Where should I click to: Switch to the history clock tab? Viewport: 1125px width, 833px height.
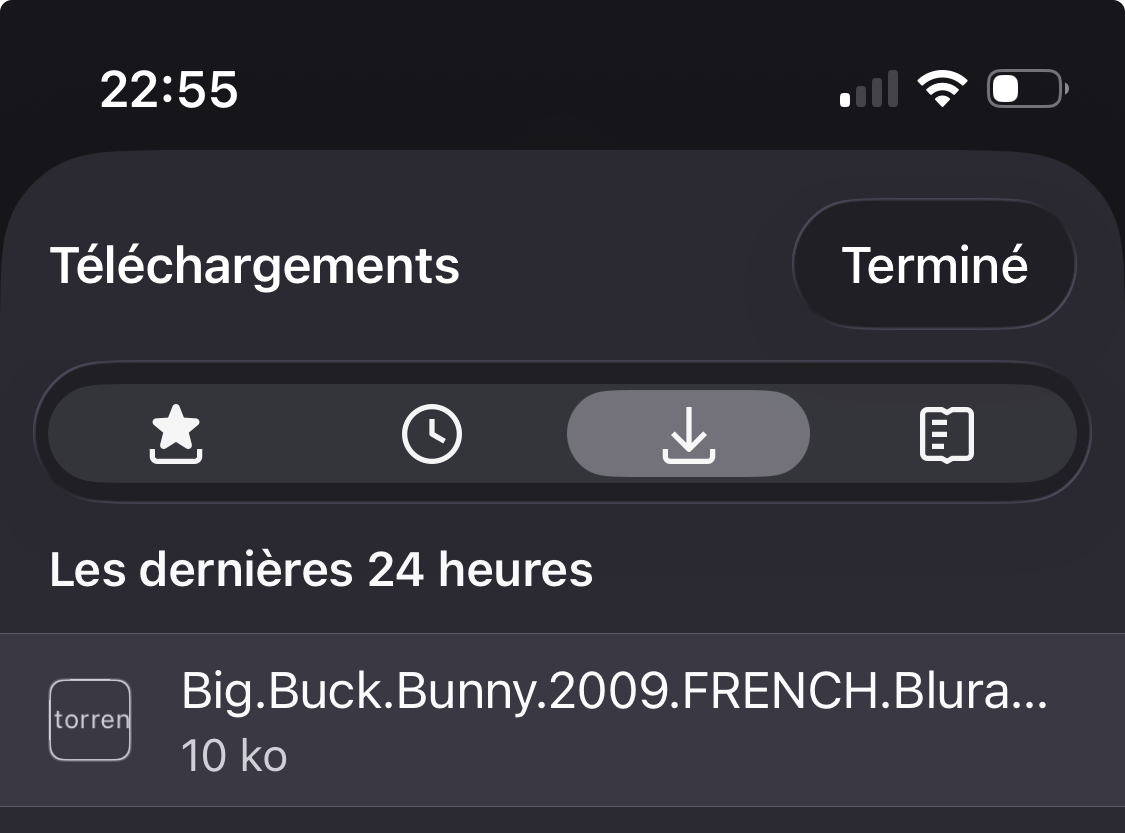tap(431, 435)
